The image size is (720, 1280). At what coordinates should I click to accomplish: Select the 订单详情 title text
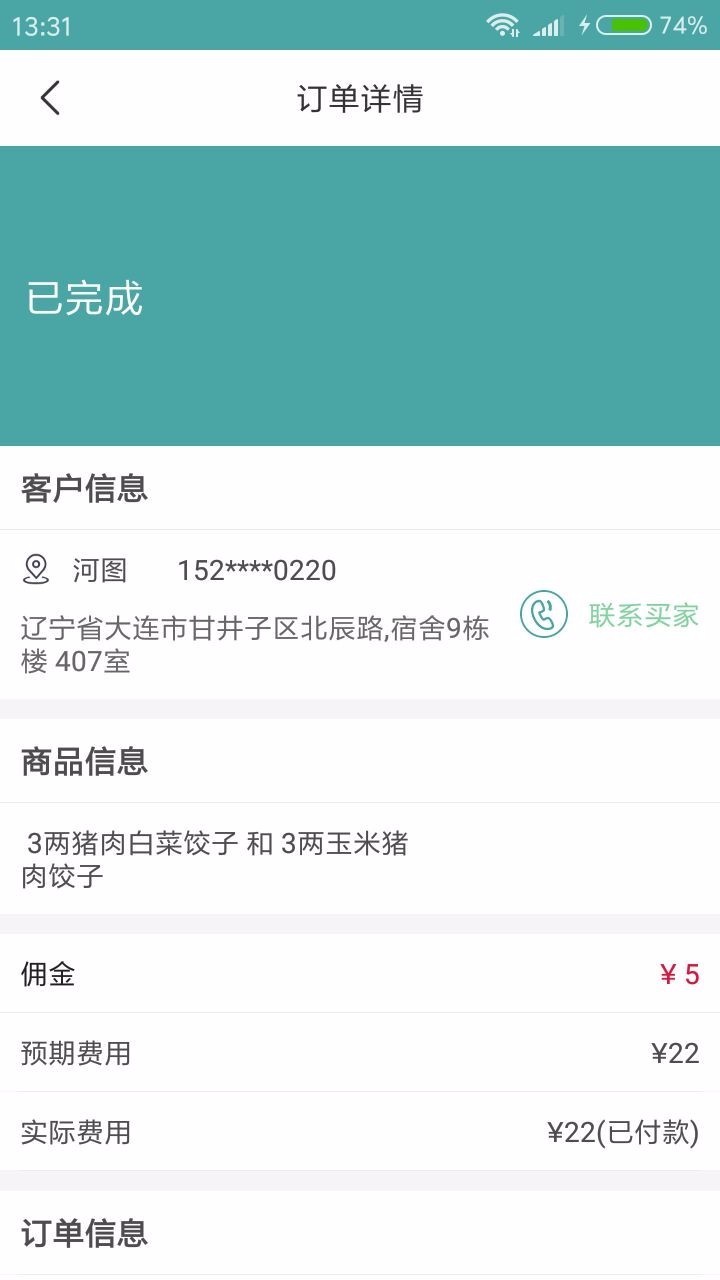pyautogui.click(x=360, y=98)
